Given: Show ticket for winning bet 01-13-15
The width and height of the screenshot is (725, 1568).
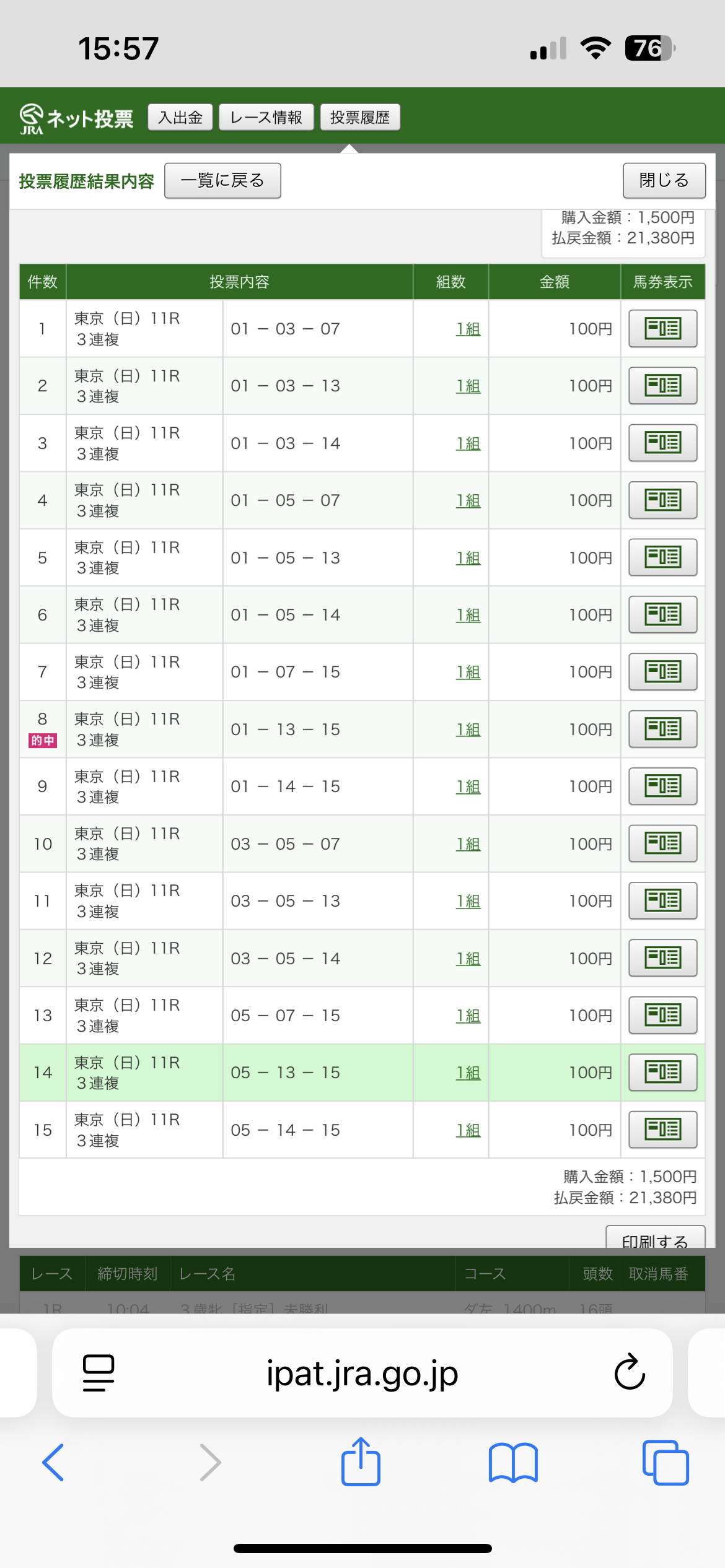Looking at the screenshot, I should [663, 729].
